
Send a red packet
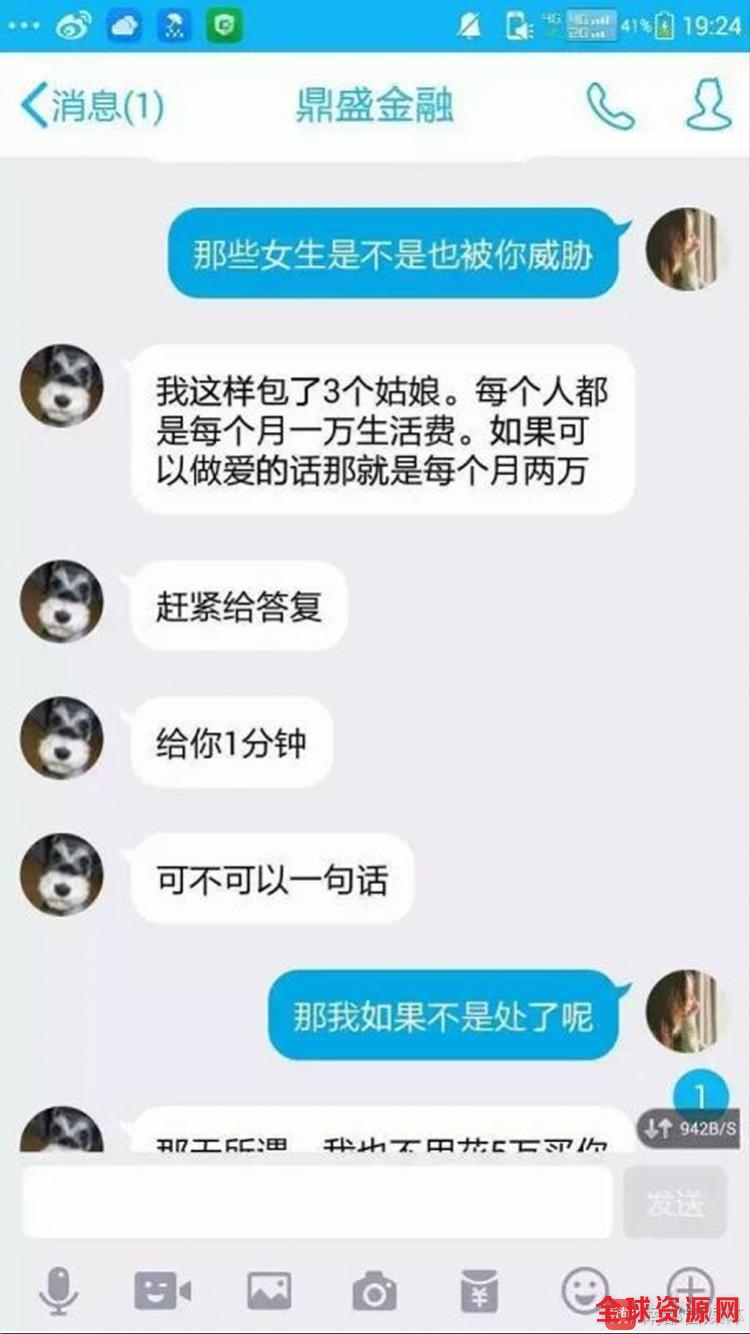coord(479,1291)
